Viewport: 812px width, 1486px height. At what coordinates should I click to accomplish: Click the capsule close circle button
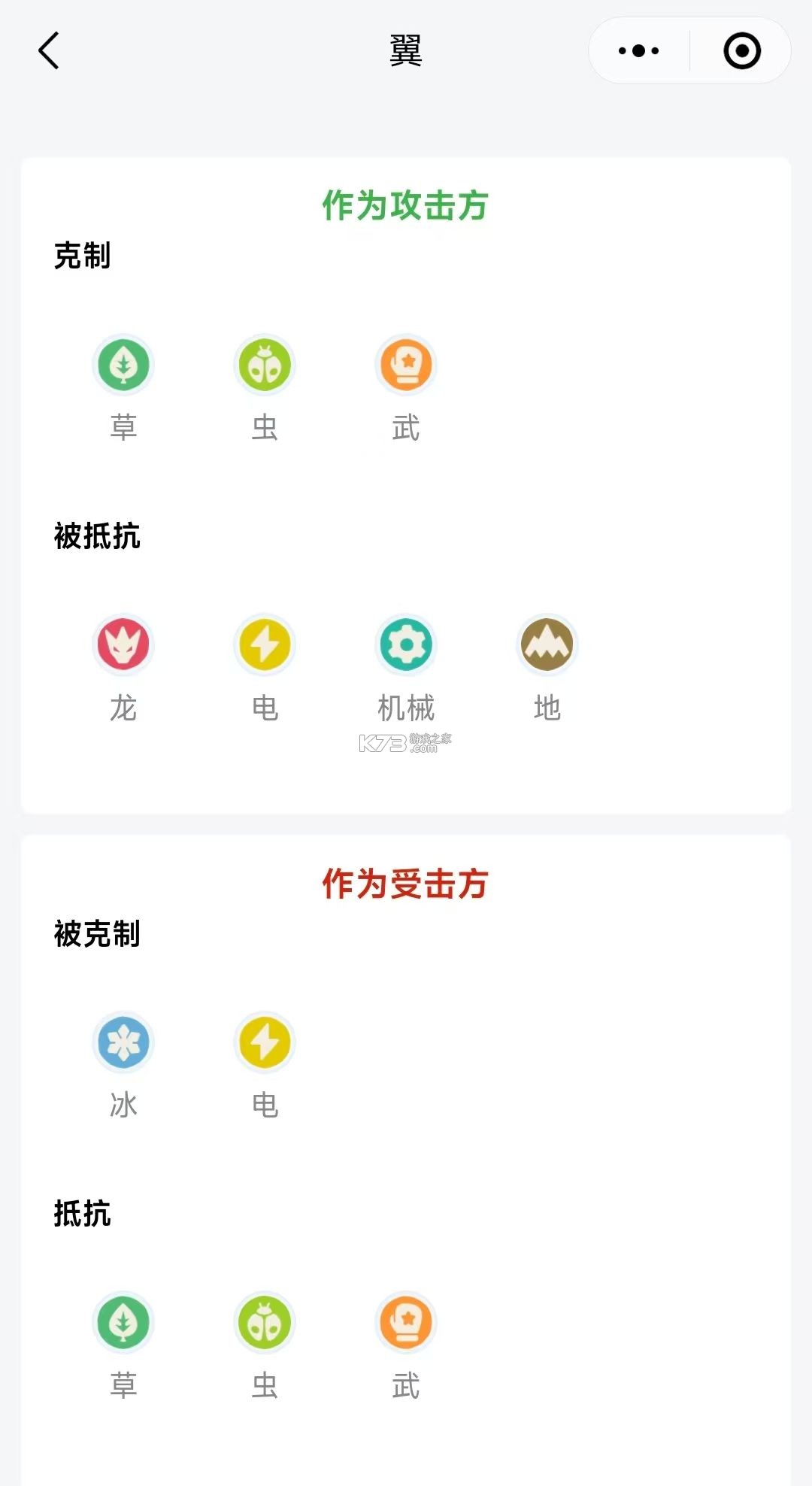741,50
